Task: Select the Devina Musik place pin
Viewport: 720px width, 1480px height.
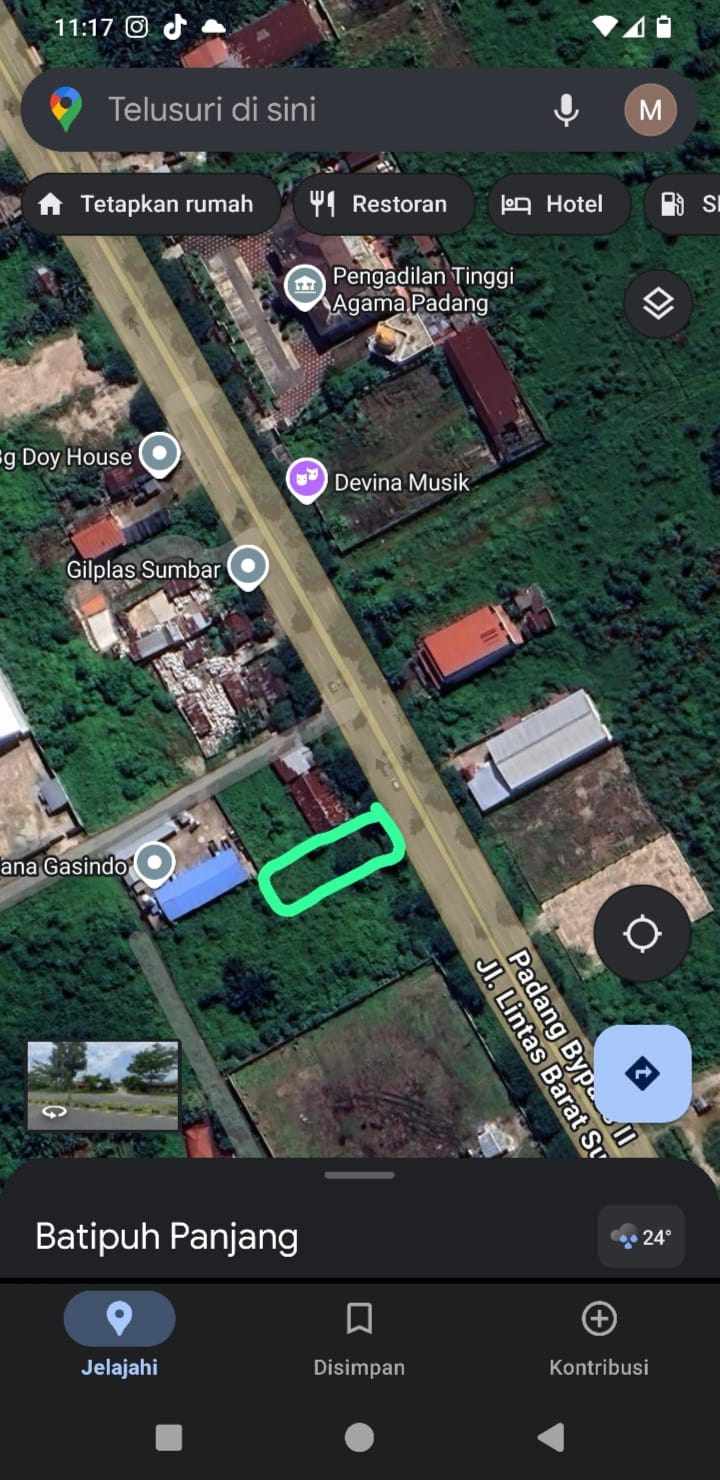Action: 307,480
